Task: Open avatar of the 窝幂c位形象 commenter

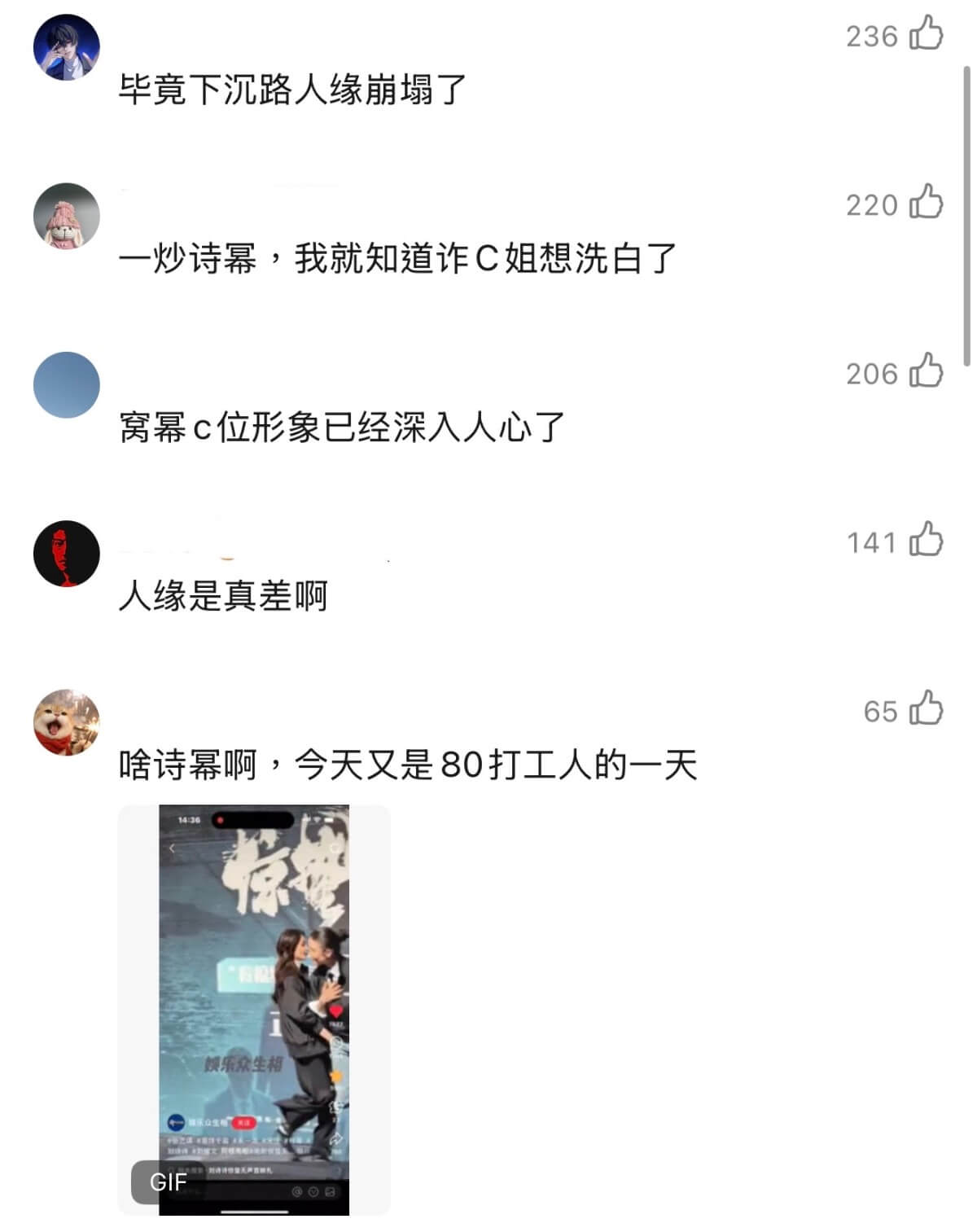Action: [x=66, y=384]
